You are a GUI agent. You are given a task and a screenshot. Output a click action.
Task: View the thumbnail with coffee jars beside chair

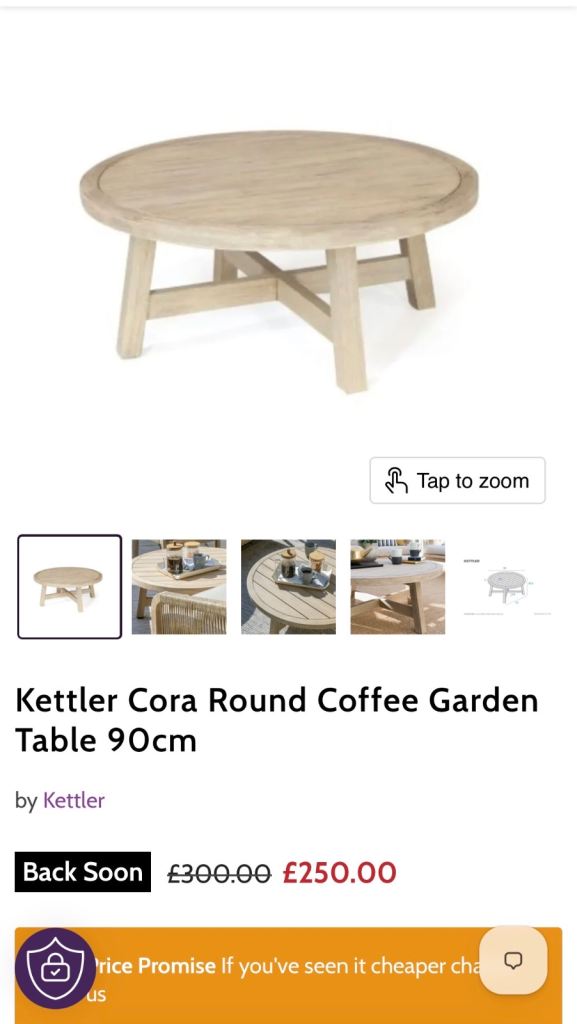pos(179,586)
